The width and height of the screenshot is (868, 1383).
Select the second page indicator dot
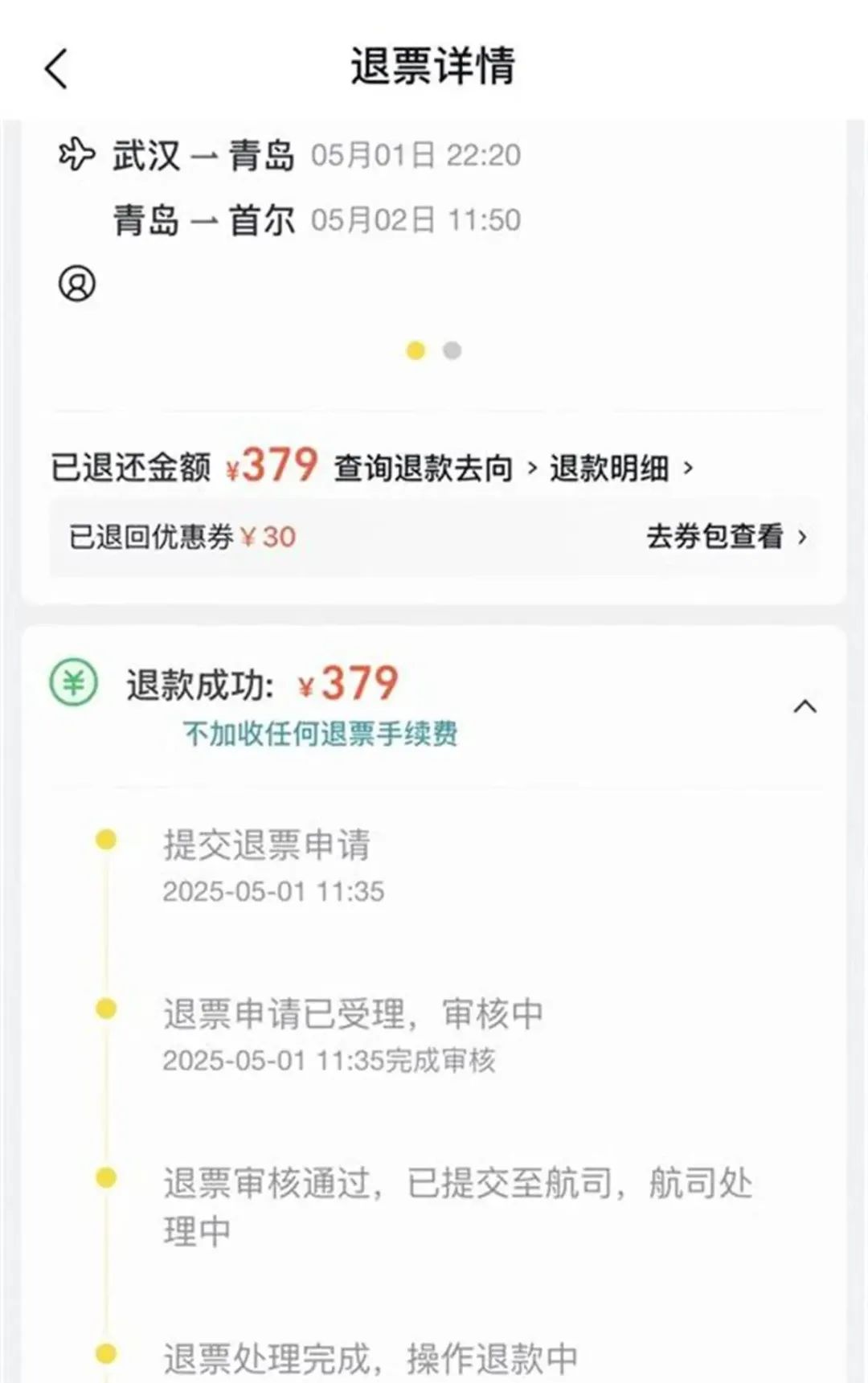[452, 351]
